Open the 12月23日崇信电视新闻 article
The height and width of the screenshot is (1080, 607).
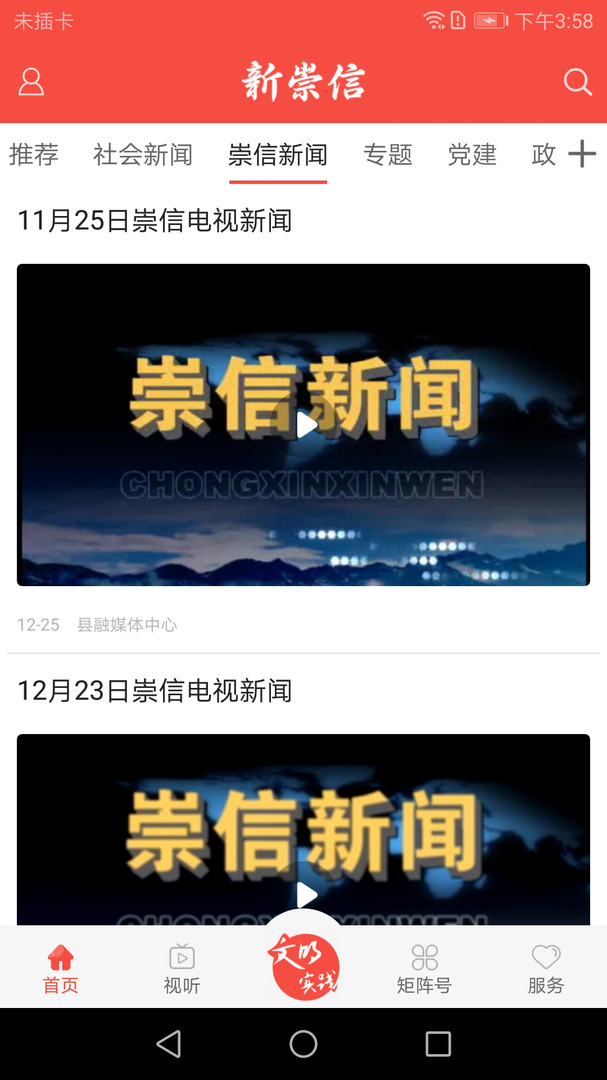(155, 691)
